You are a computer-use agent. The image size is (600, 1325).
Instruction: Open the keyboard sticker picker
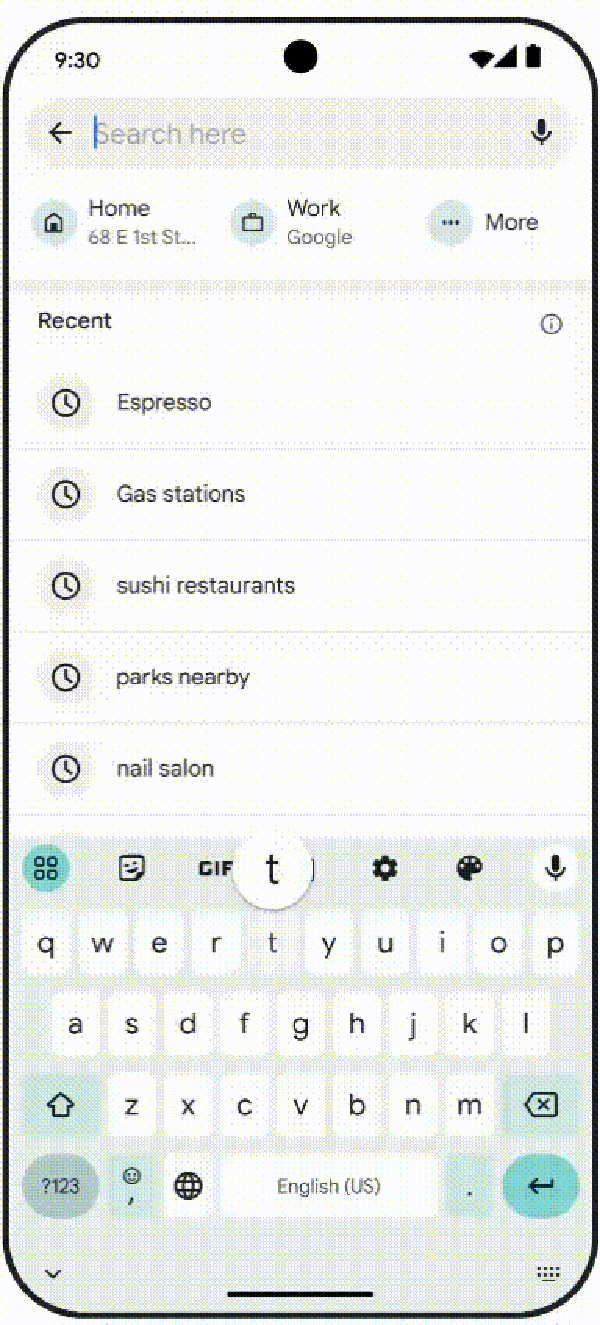[x=131, y=868]
